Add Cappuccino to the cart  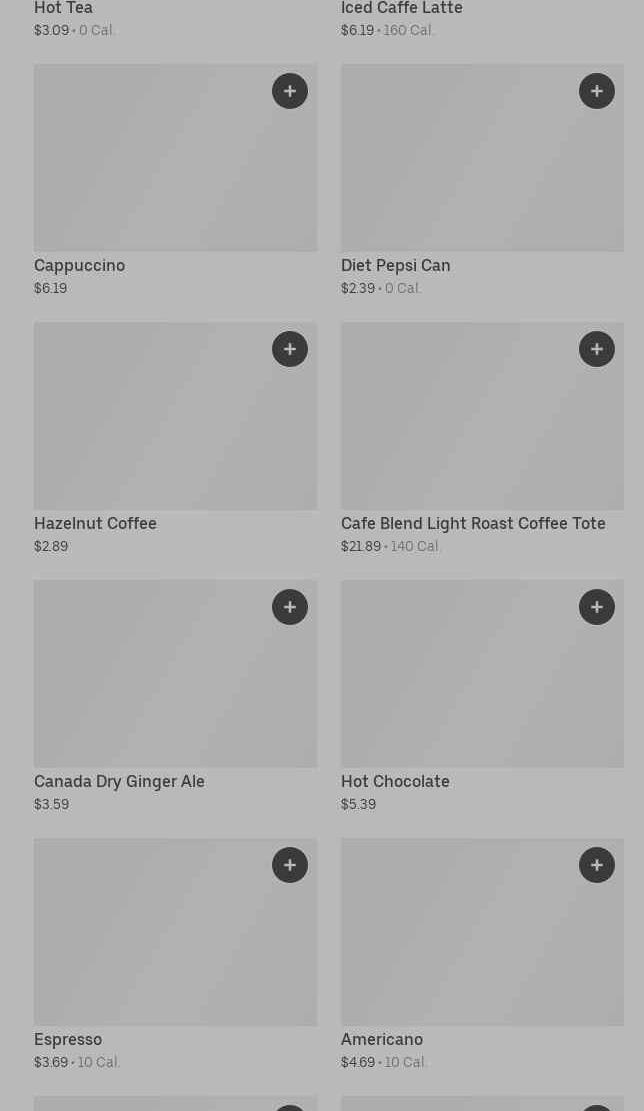point(290,91)
